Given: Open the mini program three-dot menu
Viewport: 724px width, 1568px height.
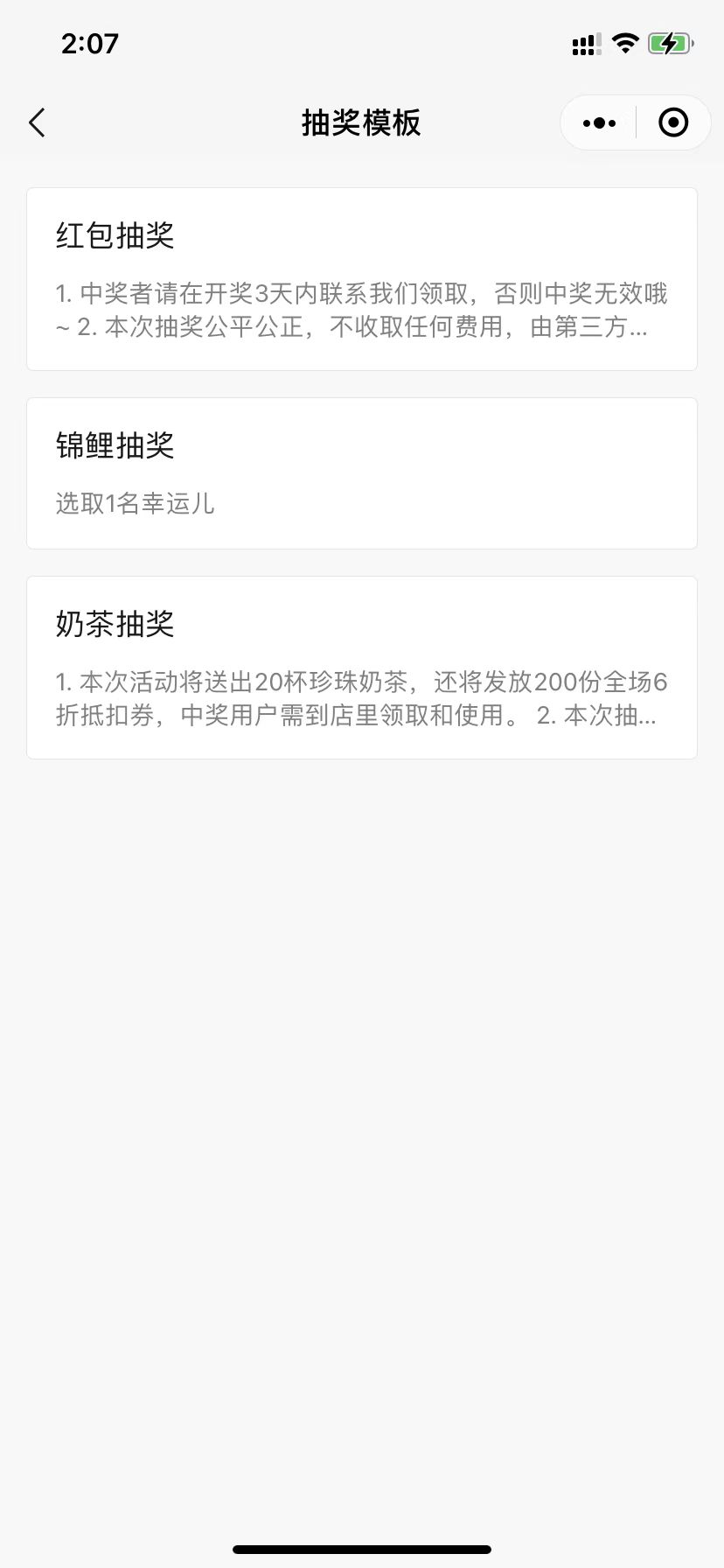Looking at the screenshot, I should pos(599,122).
